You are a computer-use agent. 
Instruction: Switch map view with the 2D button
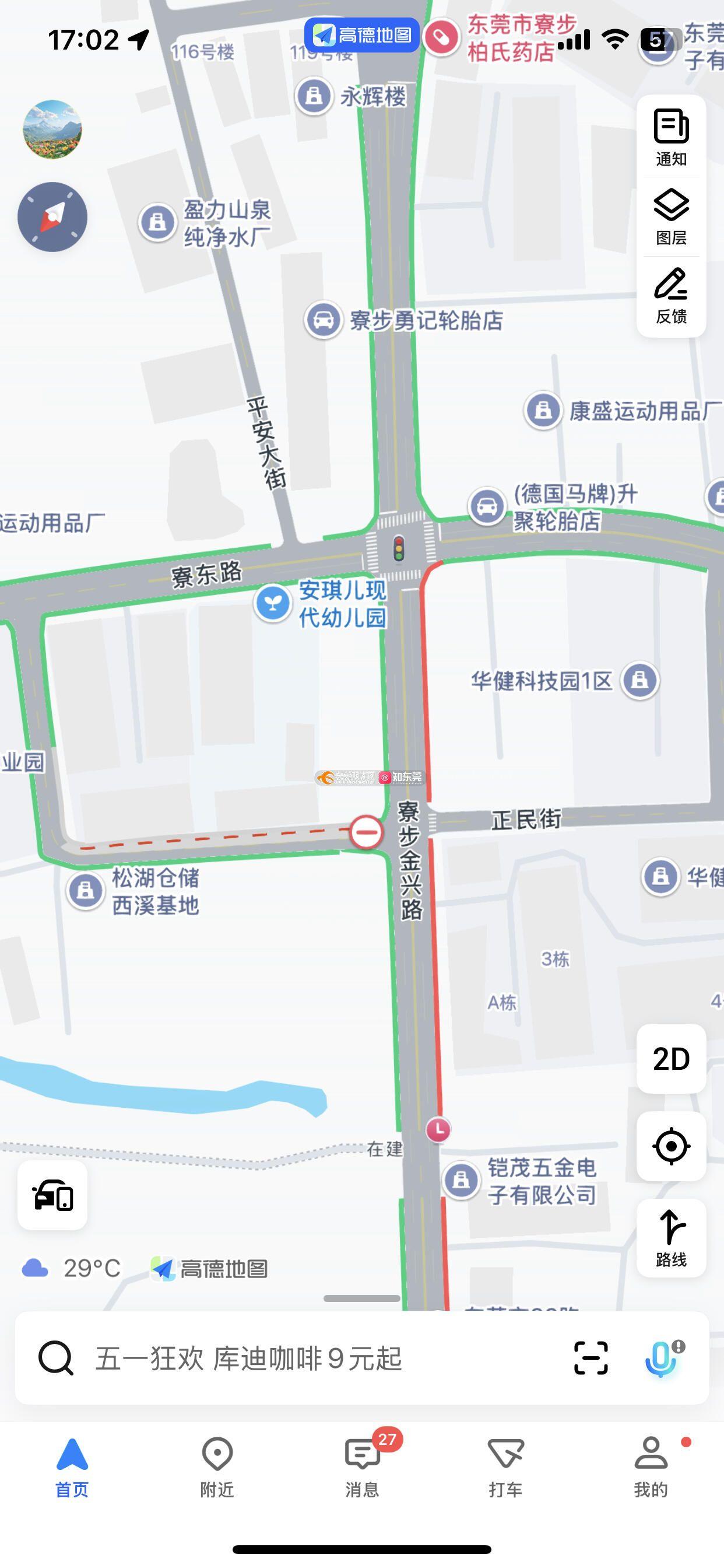coord(671,1059)
